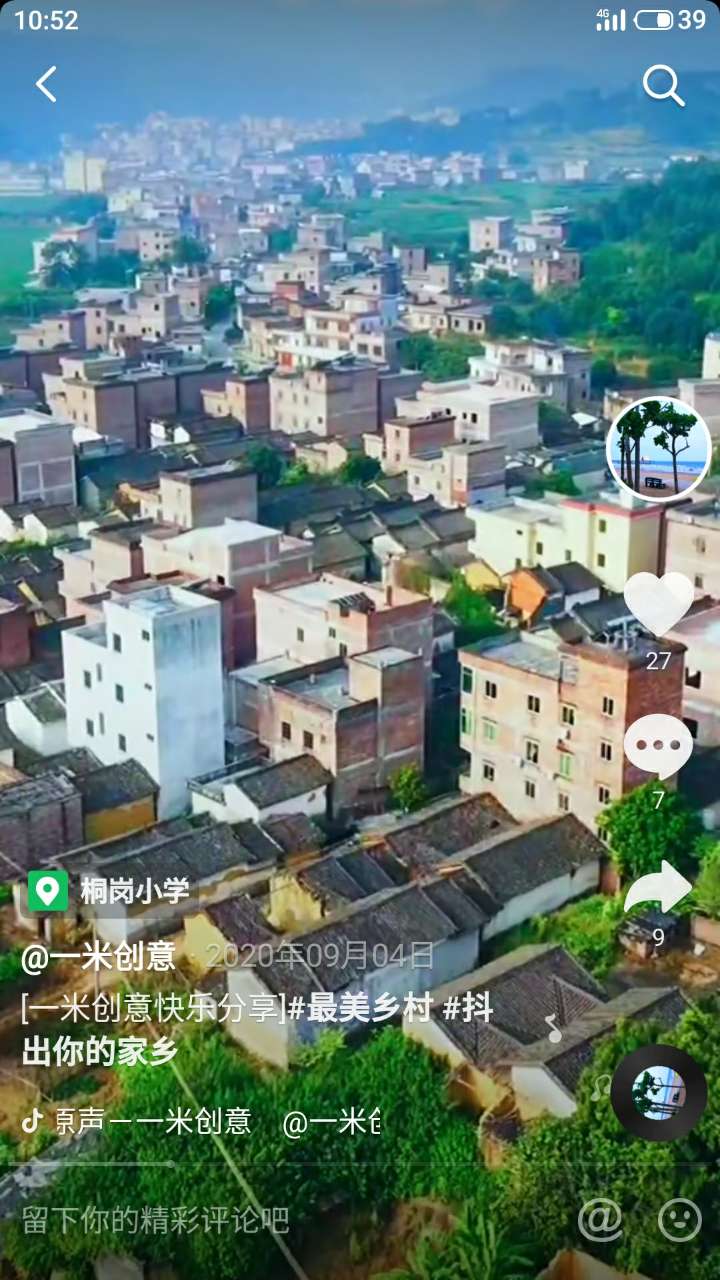Like this video with the heart
The height and width of the screenshot is (1280, 720).
658,605
